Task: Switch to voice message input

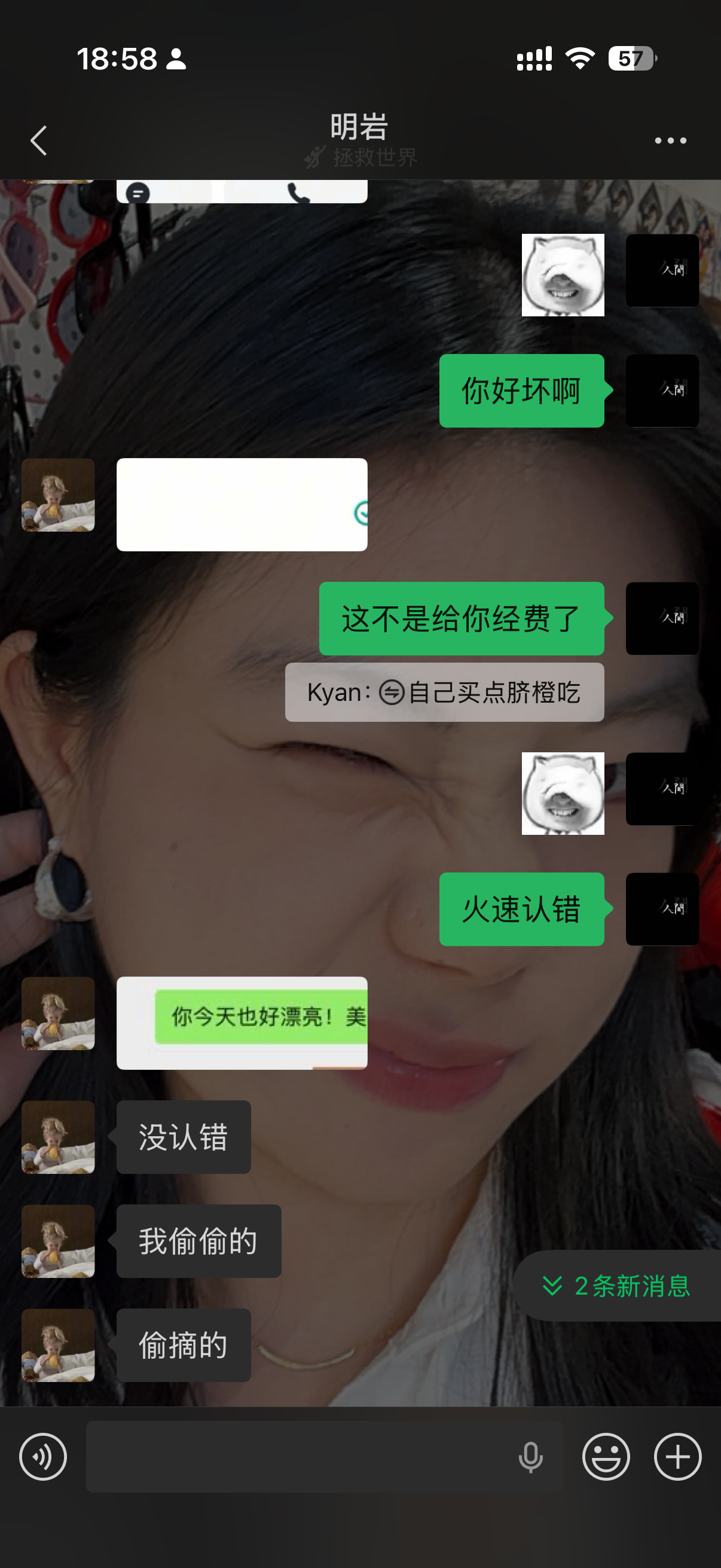Action: pyautogui.click(x=42, y=1456)
